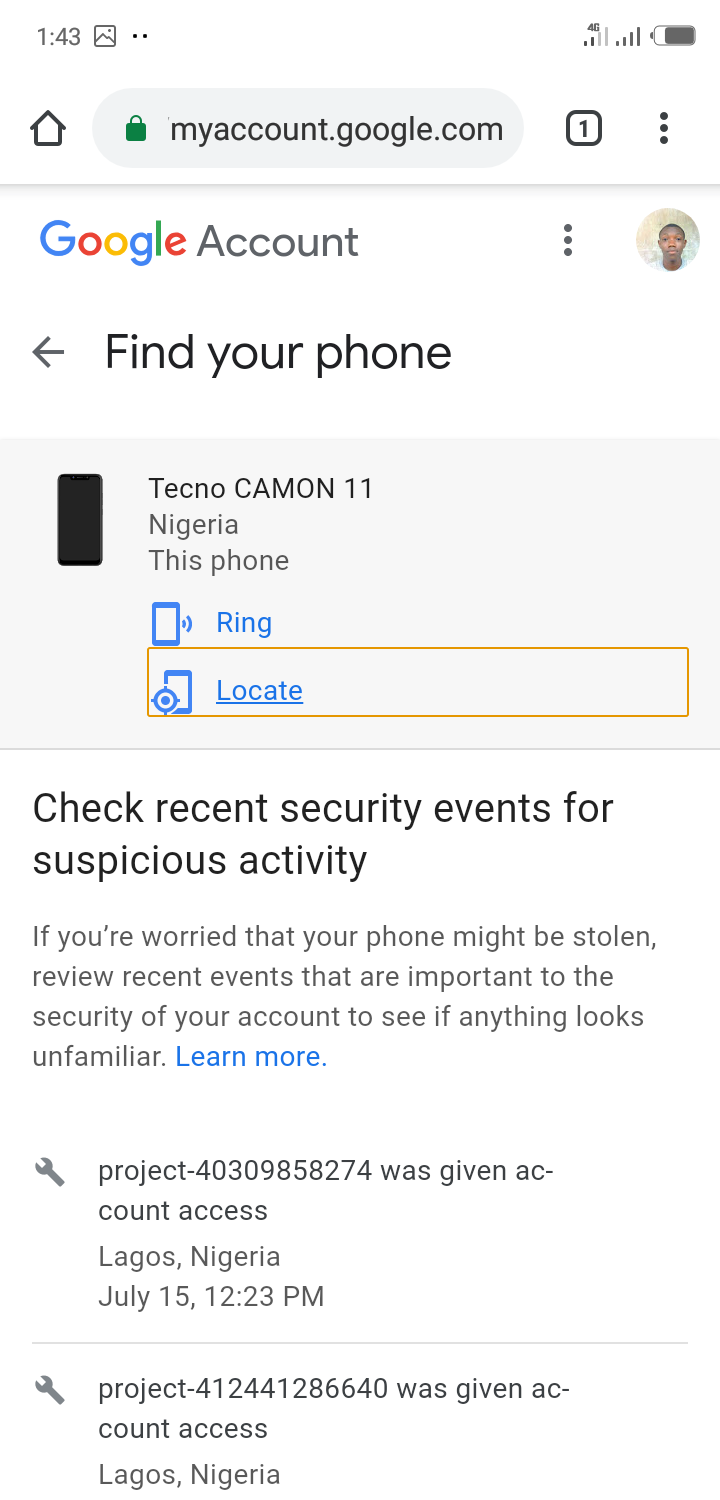
Task: Open Google Account options menu
Action: coord(567,241)
